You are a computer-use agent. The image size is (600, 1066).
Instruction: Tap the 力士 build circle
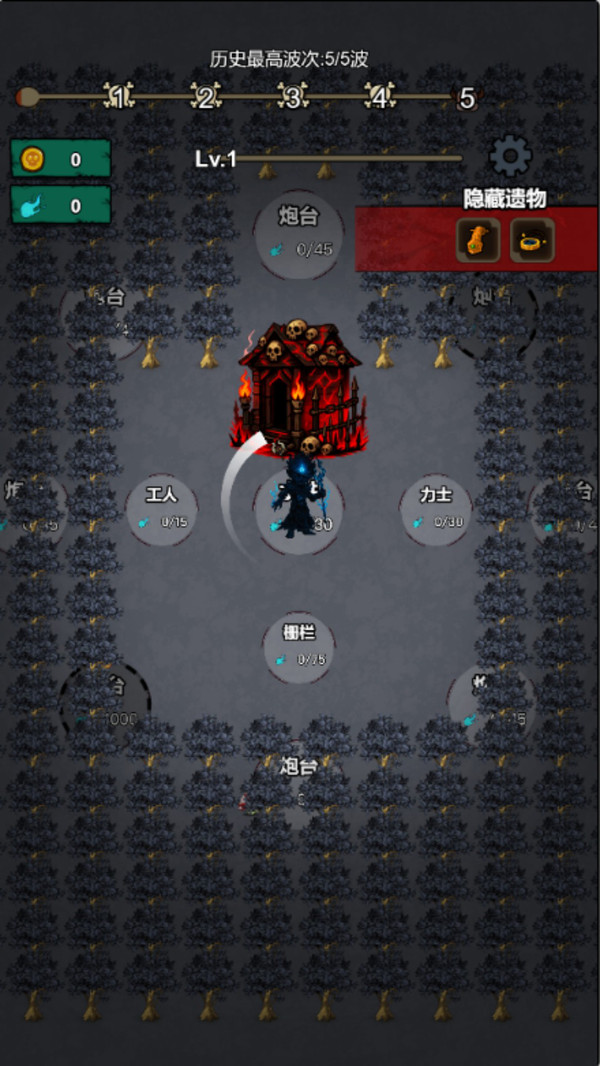coord(436,509)
